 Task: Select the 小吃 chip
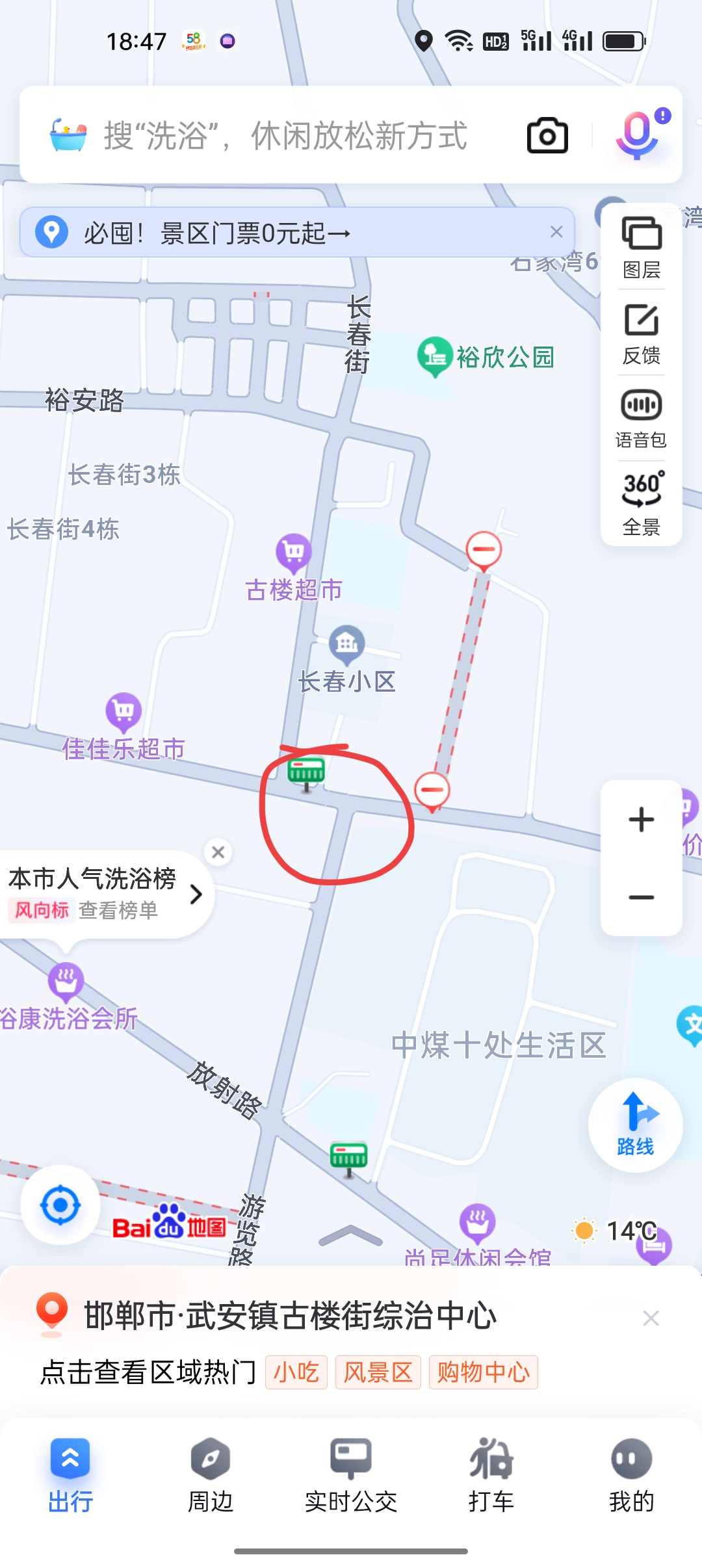click(296, 1372)
